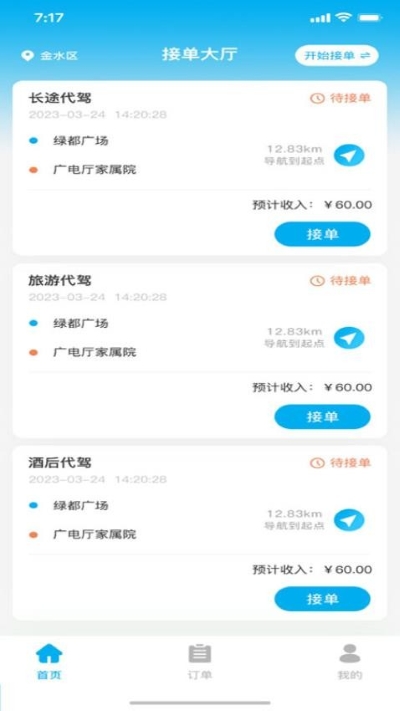Image resolution: width=400 pixels, height=711 pixels.
Task: Tap the 开始接单 toggle button
Action: click(337, 56)
